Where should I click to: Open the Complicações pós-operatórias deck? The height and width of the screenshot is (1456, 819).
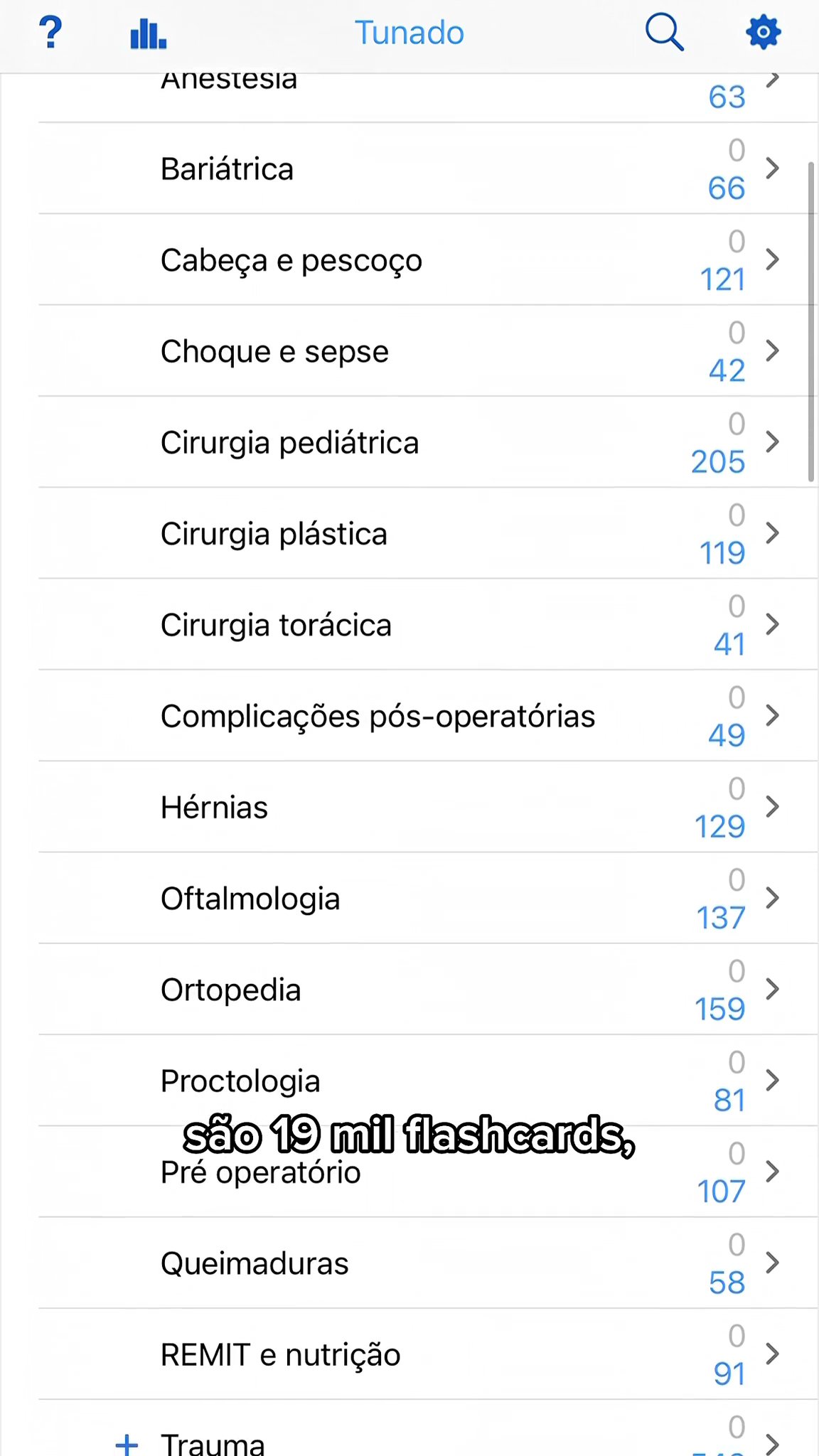(428, 715)
